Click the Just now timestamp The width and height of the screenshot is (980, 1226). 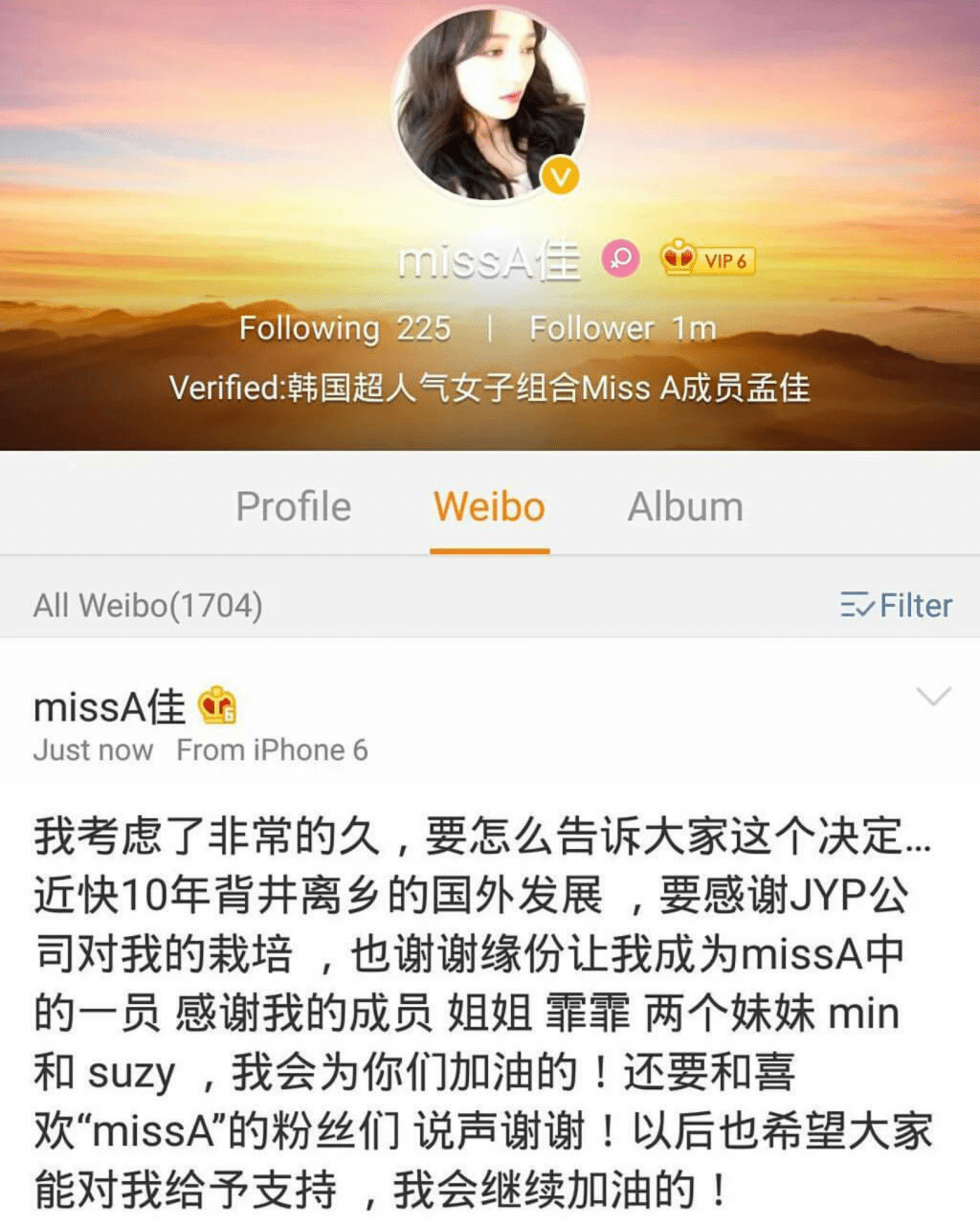(x=92, y=750)
